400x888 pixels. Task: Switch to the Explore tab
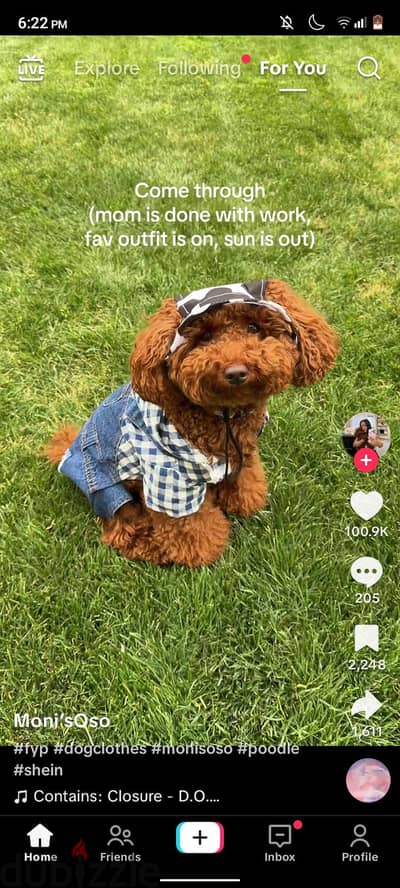(107, 69)
